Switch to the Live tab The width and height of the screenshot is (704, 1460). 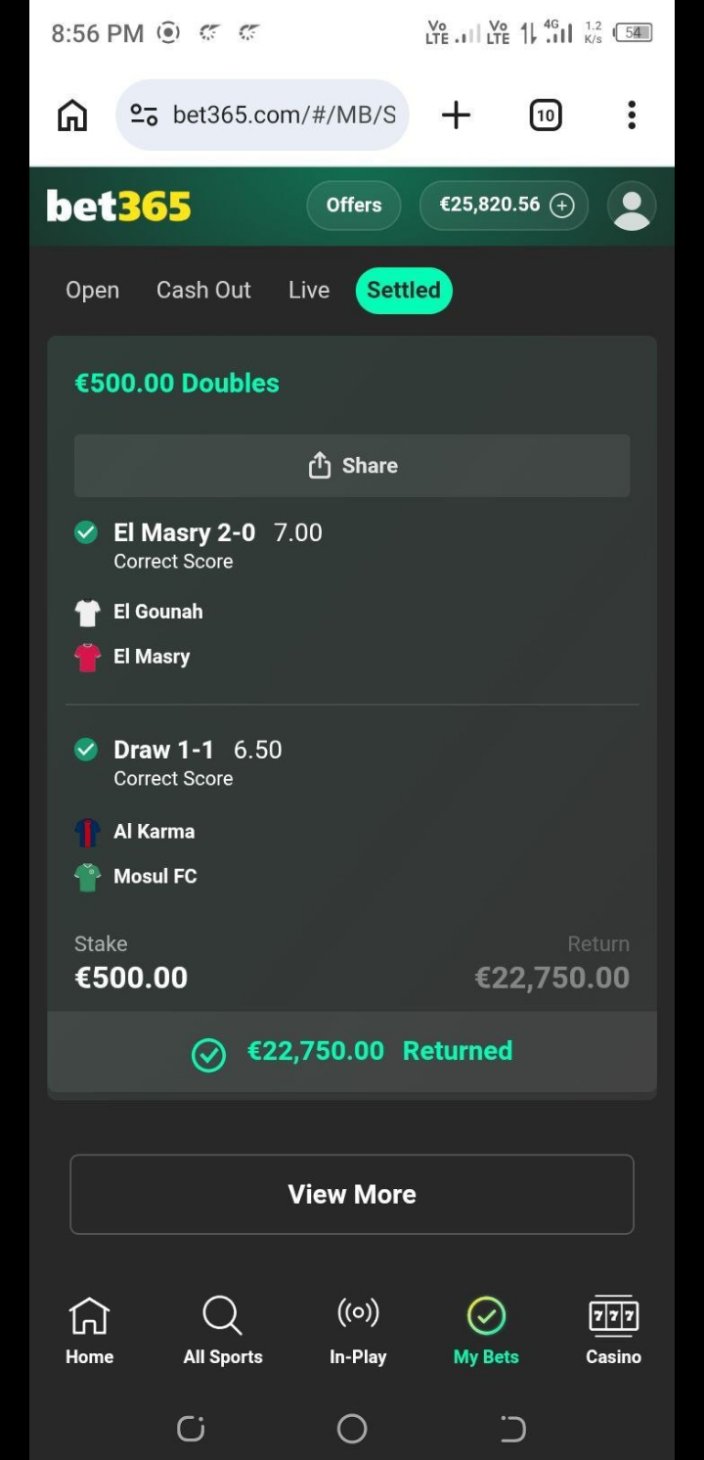(308, 291)
